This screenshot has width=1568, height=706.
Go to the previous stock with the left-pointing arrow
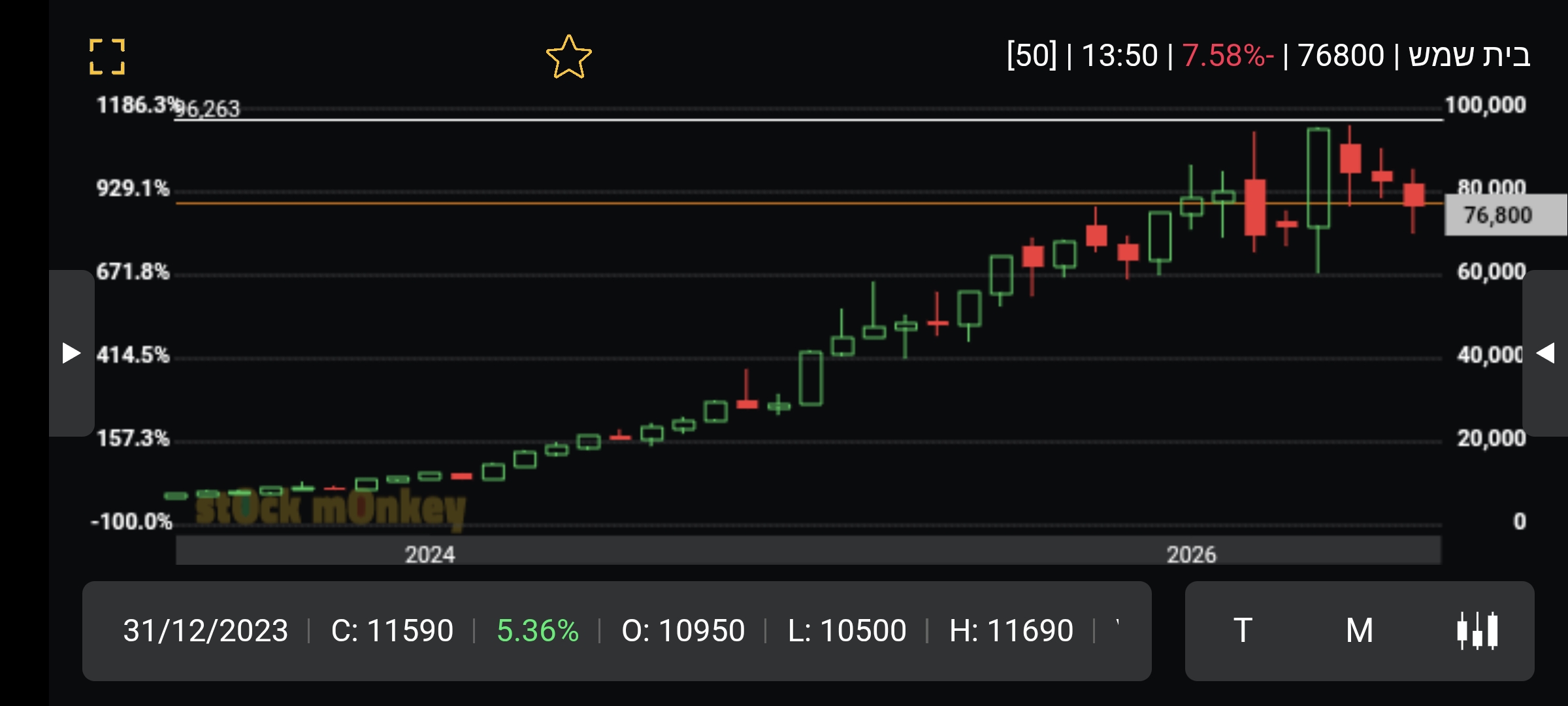(1546, 353)
